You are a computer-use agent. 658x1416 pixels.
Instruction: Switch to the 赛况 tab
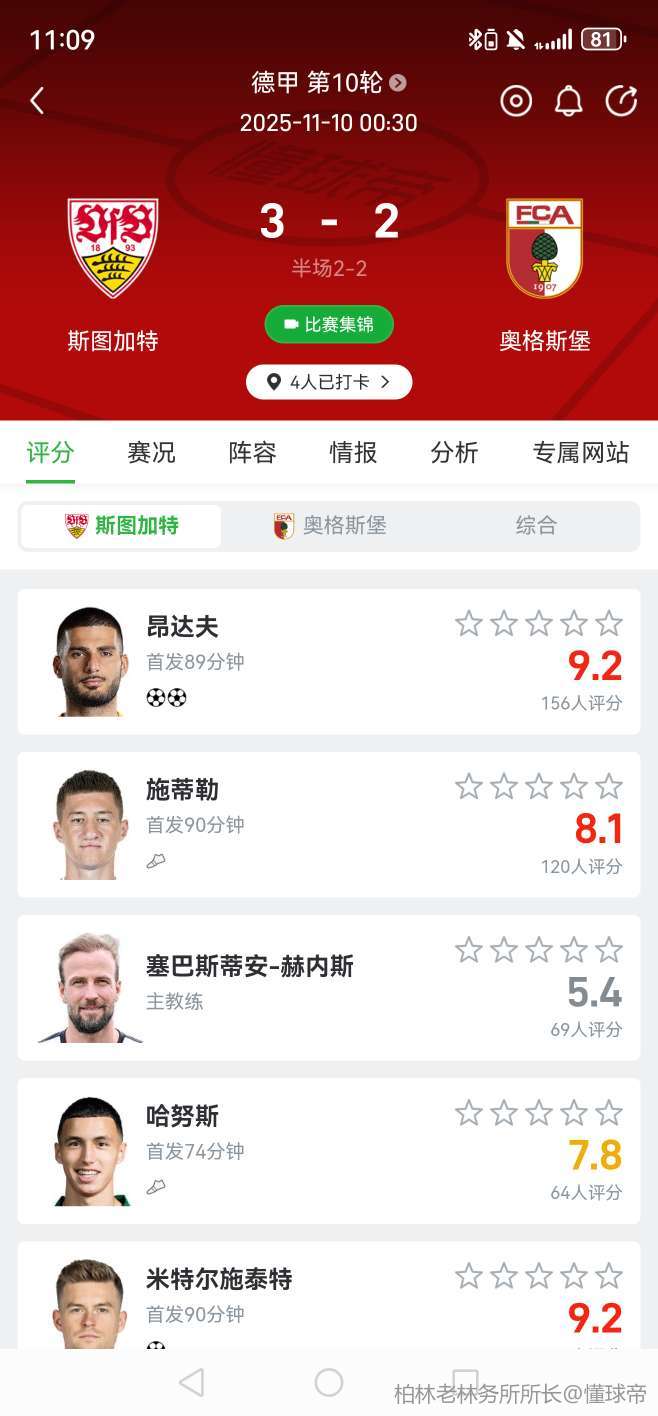point(151,453)
